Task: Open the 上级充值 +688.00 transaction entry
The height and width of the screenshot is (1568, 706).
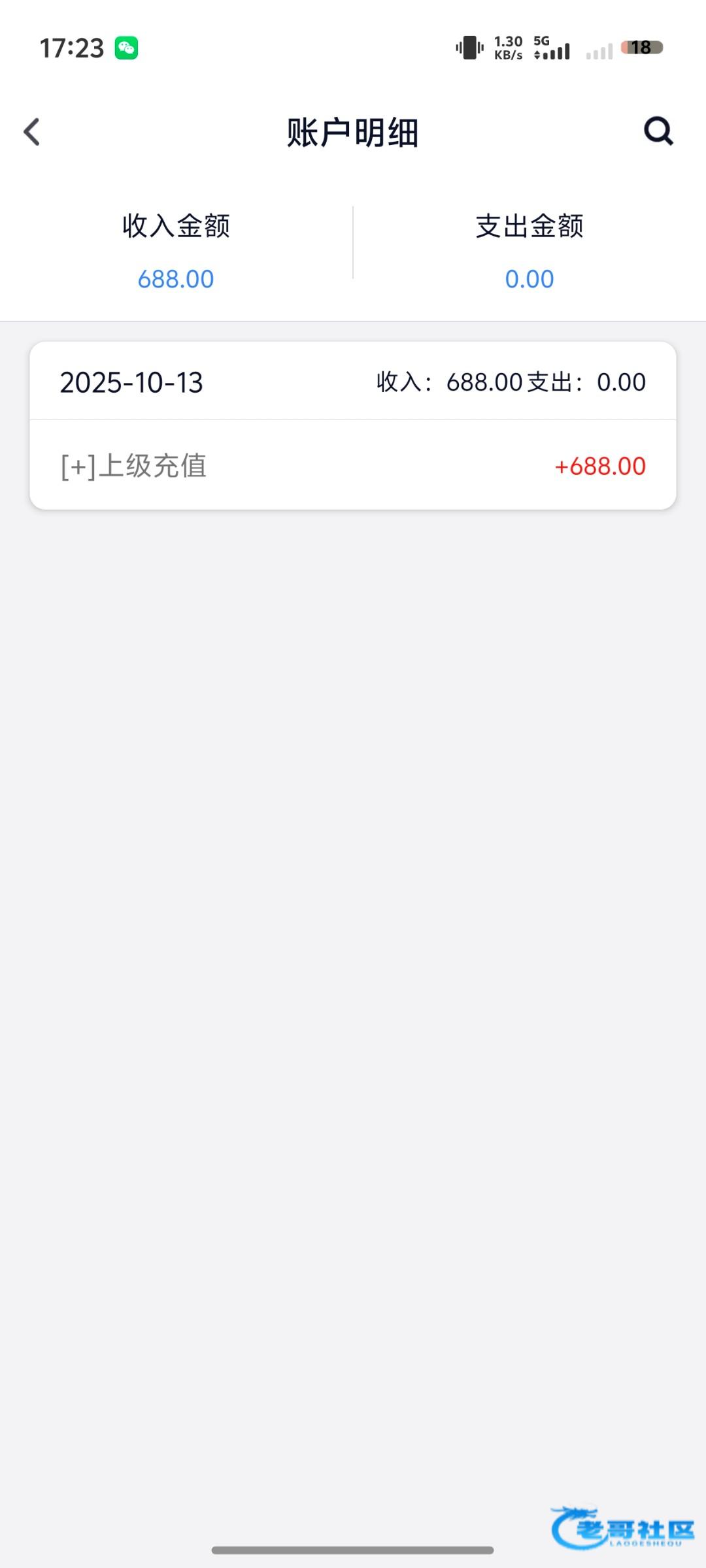Action: [353, 465]
